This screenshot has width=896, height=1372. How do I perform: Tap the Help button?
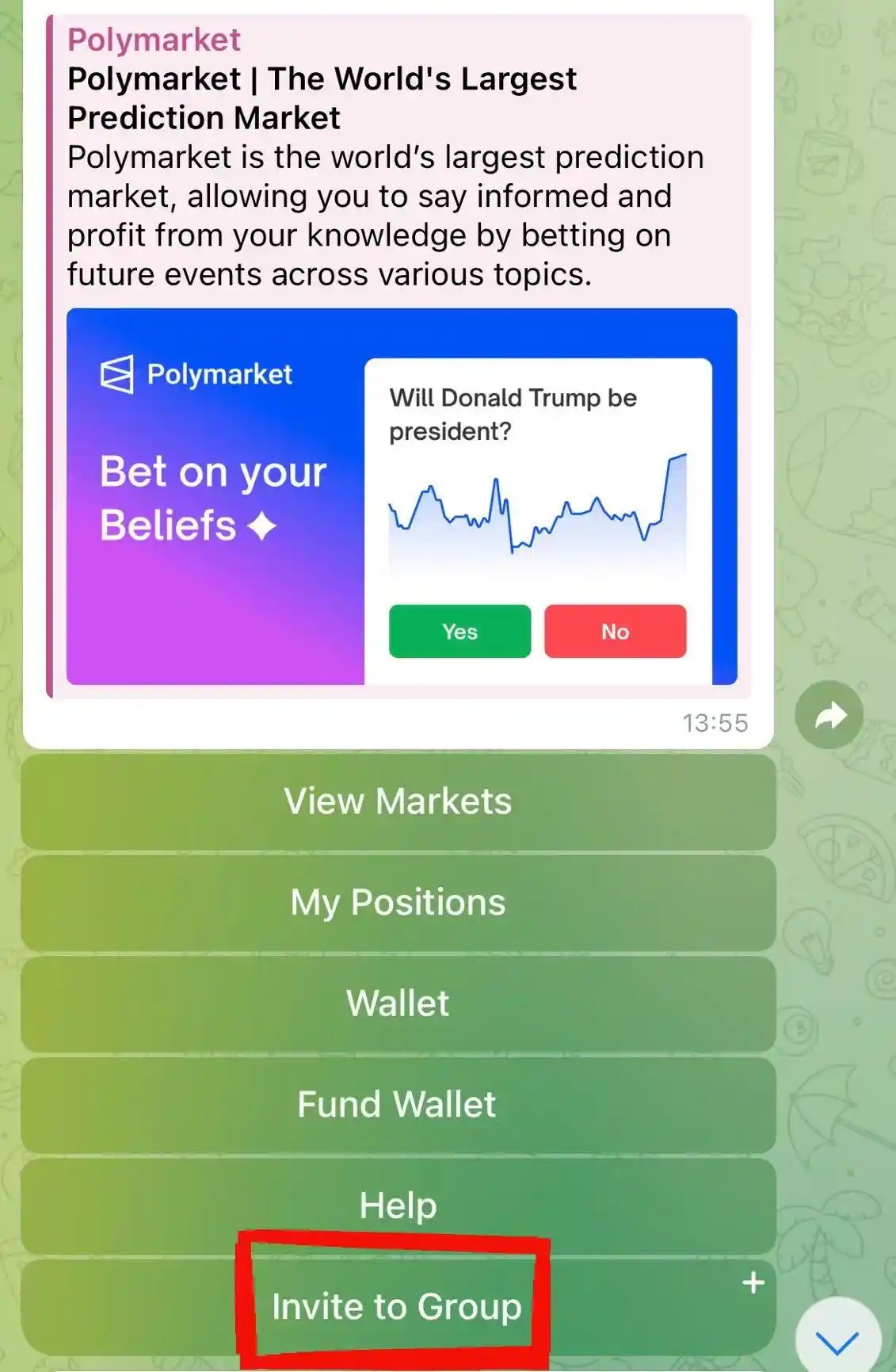[398, 1205]
